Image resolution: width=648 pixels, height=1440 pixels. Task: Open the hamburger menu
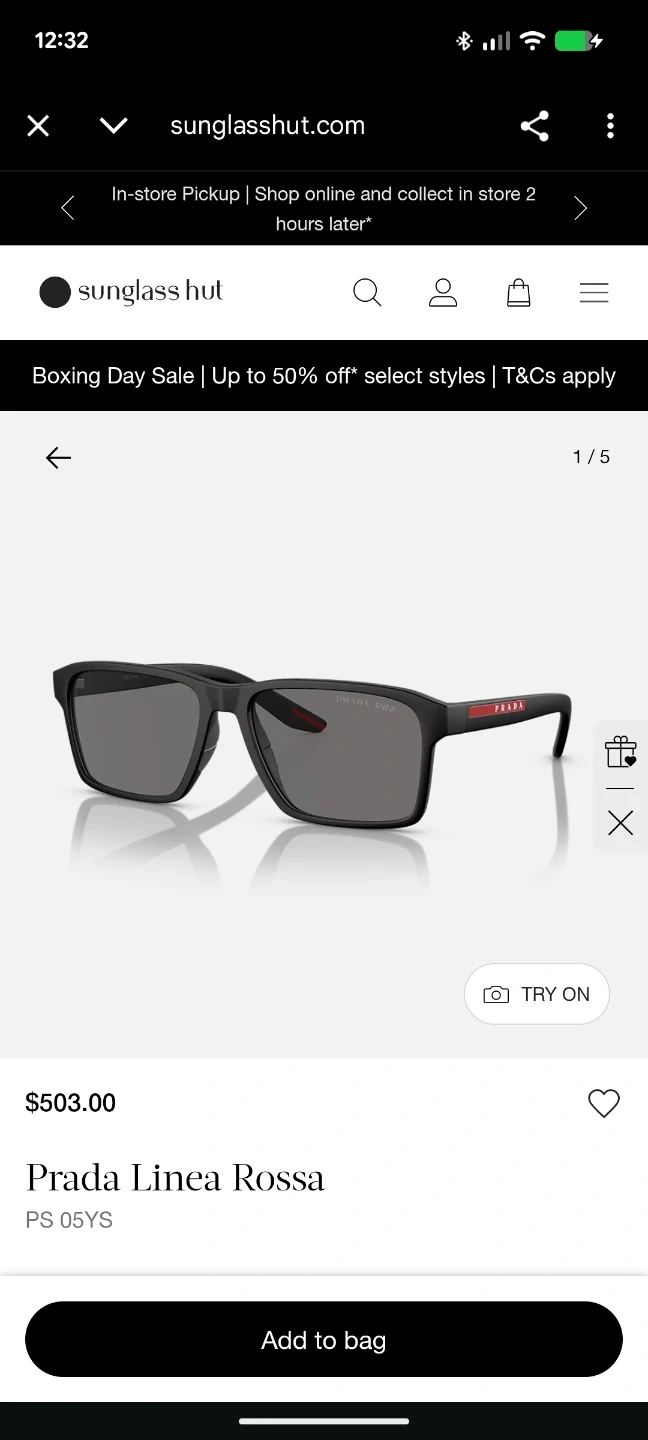(594, 293)
